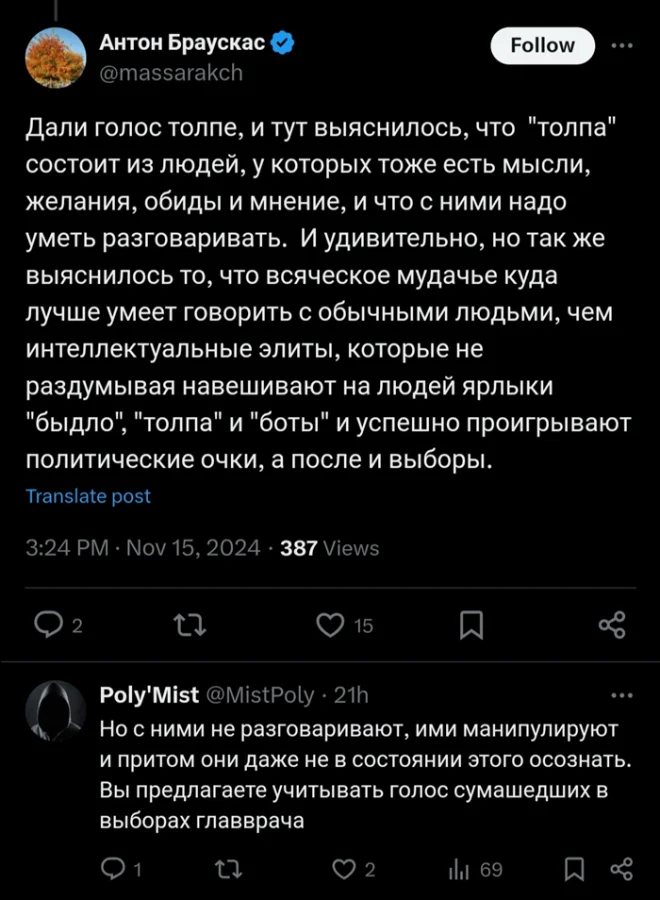Share Poly'Mist's reply
The width and height of the screenshot is (660, 900).
click(x=620, y=869)
